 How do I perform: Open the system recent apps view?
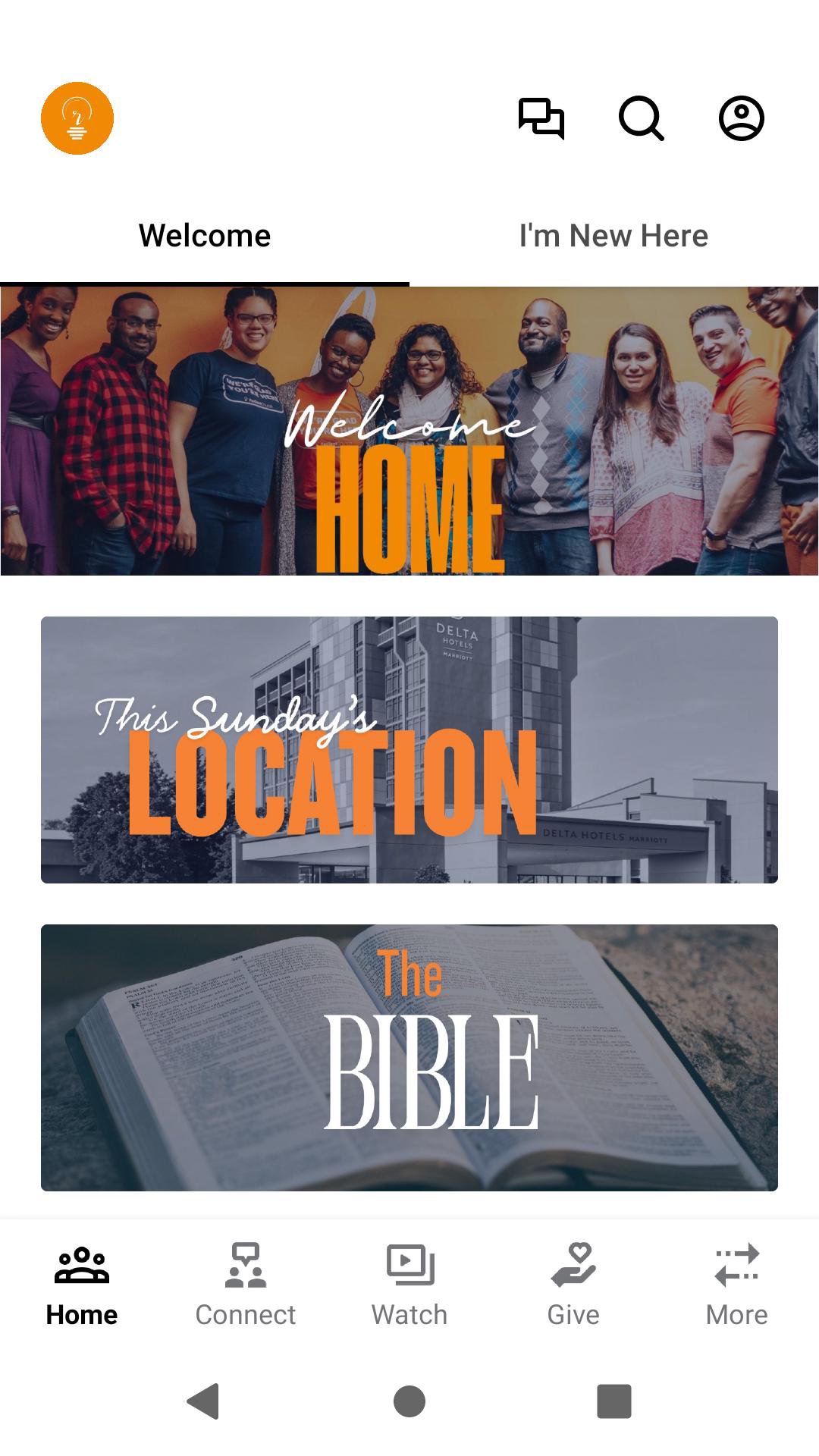pos(614,1401)
